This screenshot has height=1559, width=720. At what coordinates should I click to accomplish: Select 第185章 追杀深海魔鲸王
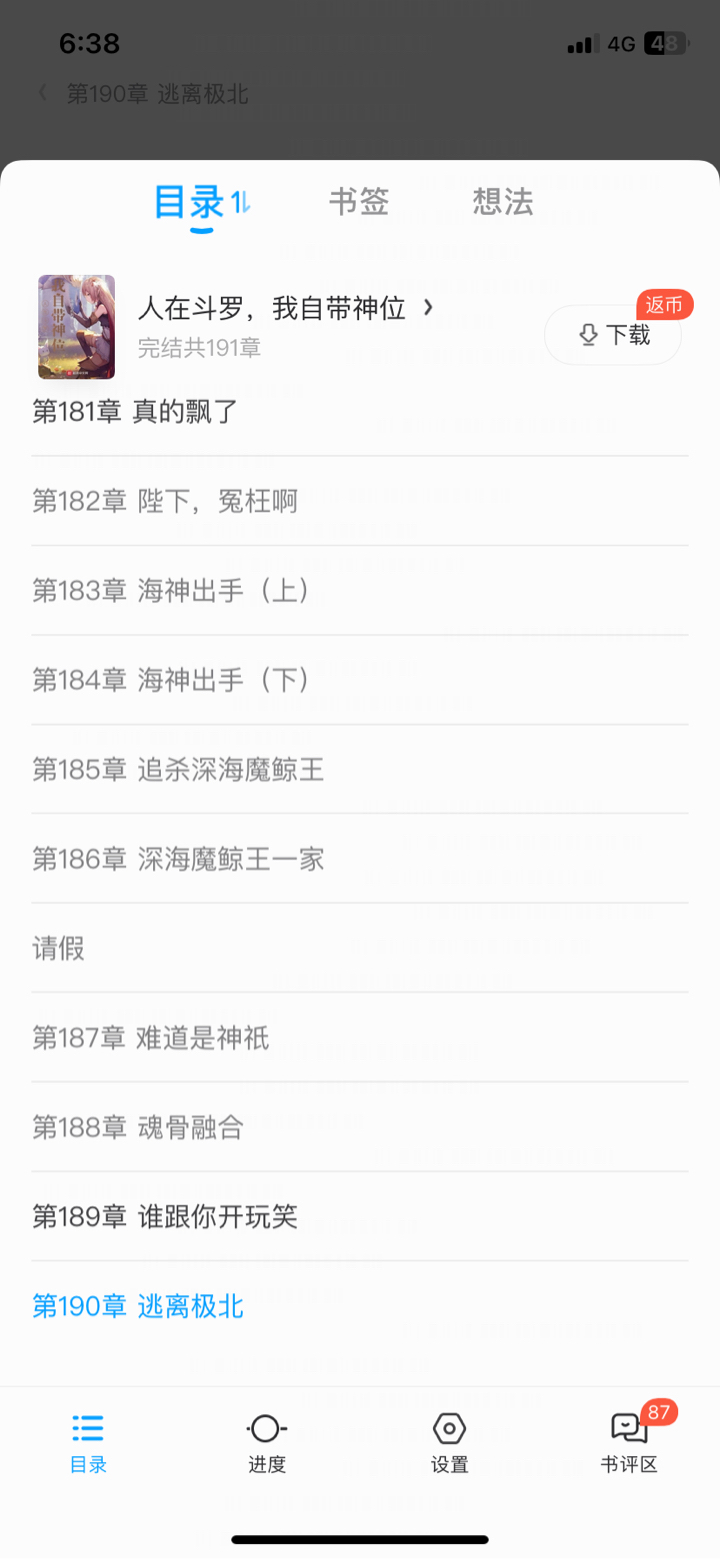pyautogui.click(x=178, y=769)
